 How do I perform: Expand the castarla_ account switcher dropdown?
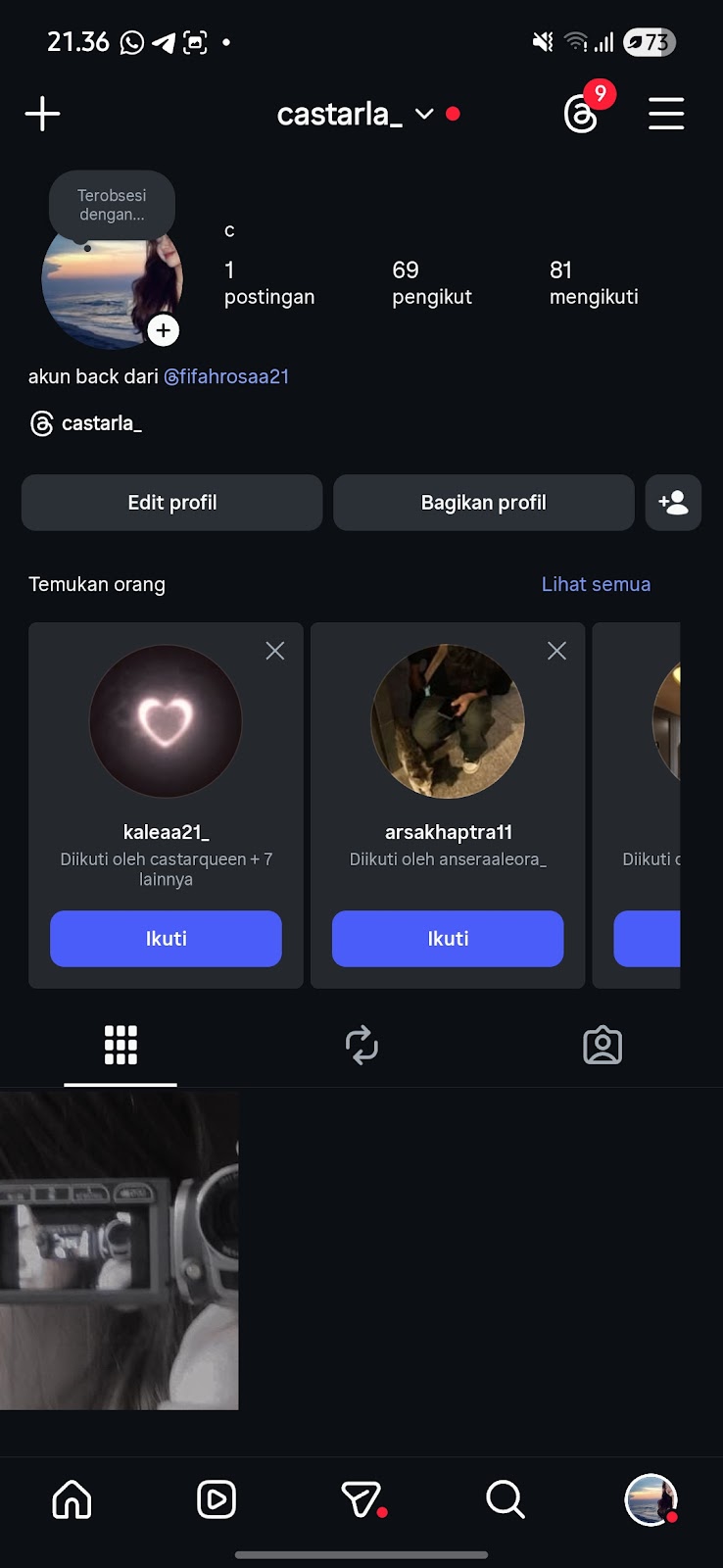coord(423,114)
